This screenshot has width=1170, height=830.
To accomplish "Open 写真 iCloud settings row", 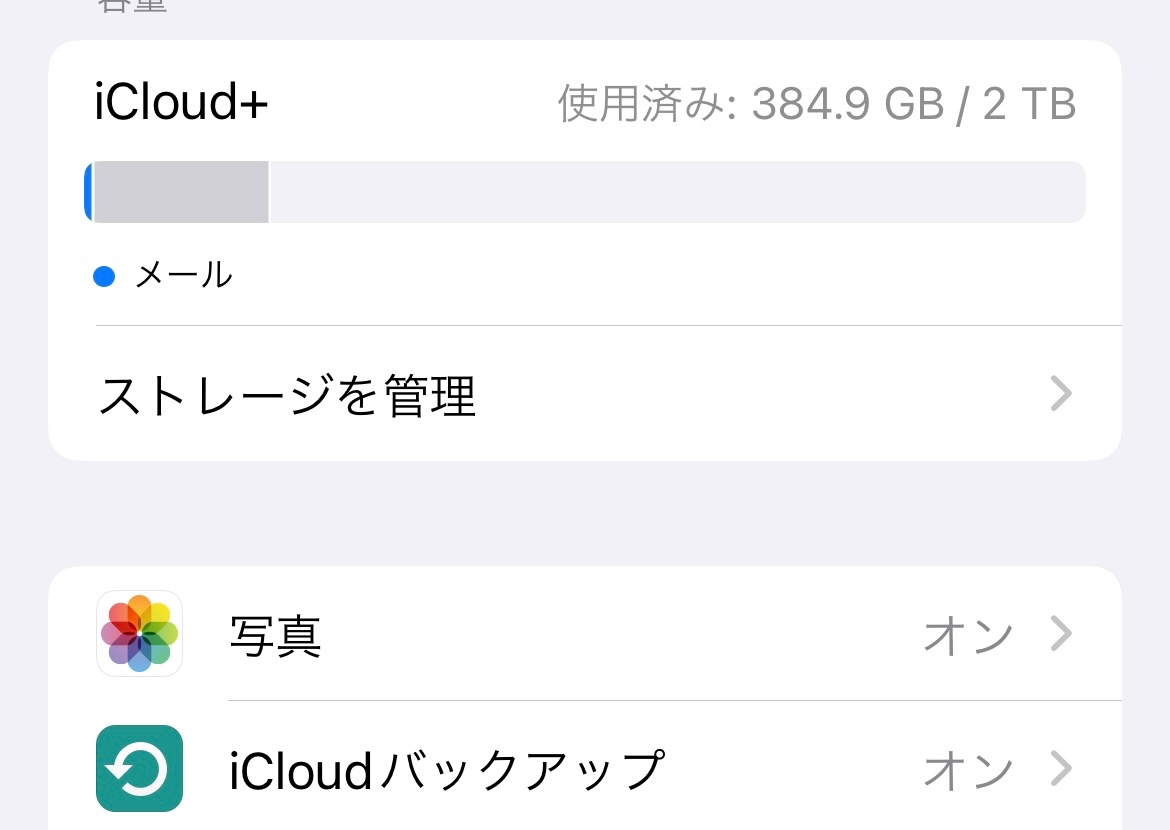I will (585, 635).
